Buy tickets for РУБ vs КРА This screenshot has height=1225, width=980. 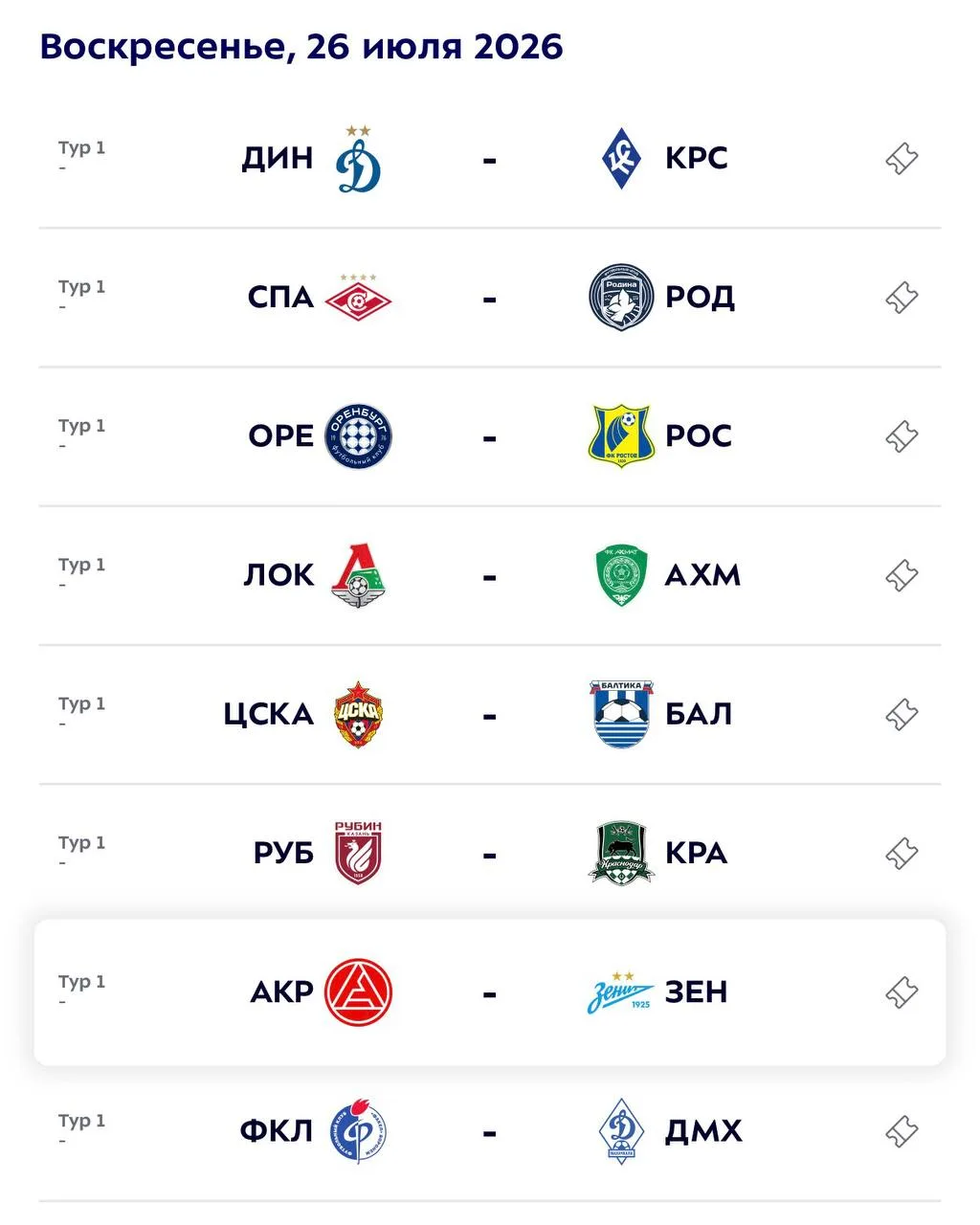(x=902, y=853)
